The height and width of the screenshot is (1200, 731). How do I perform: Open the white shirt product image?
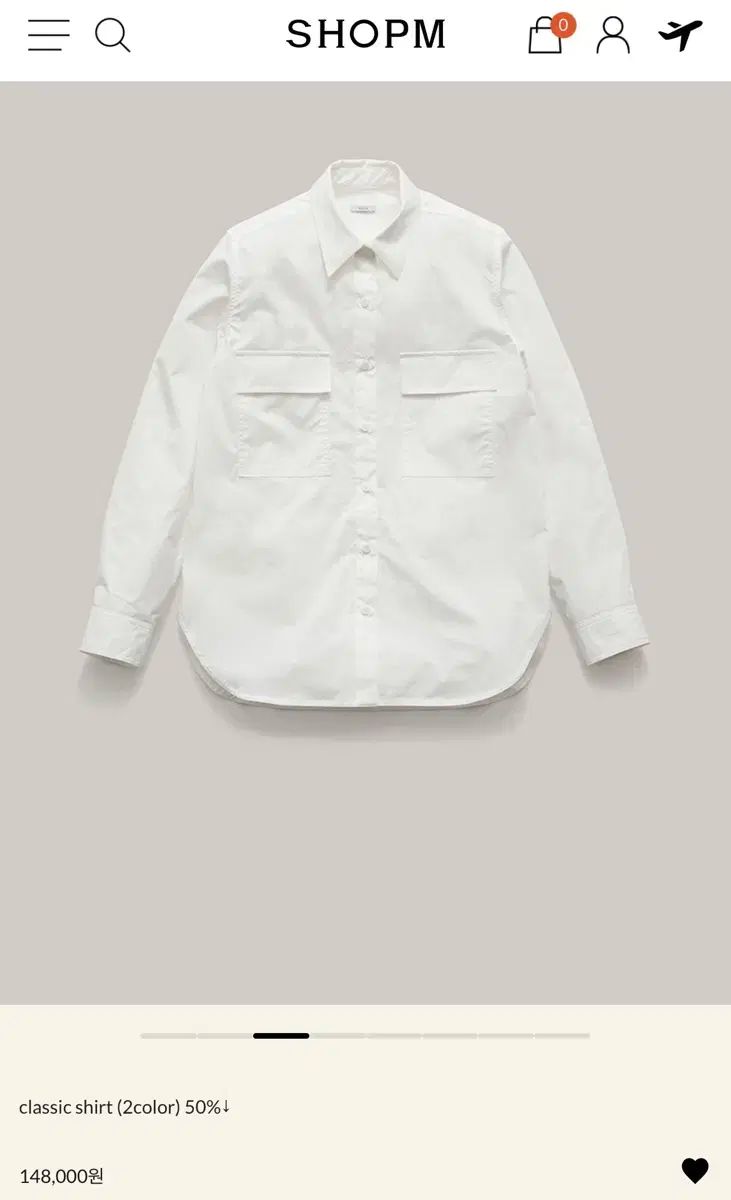(x=365, y=440)
